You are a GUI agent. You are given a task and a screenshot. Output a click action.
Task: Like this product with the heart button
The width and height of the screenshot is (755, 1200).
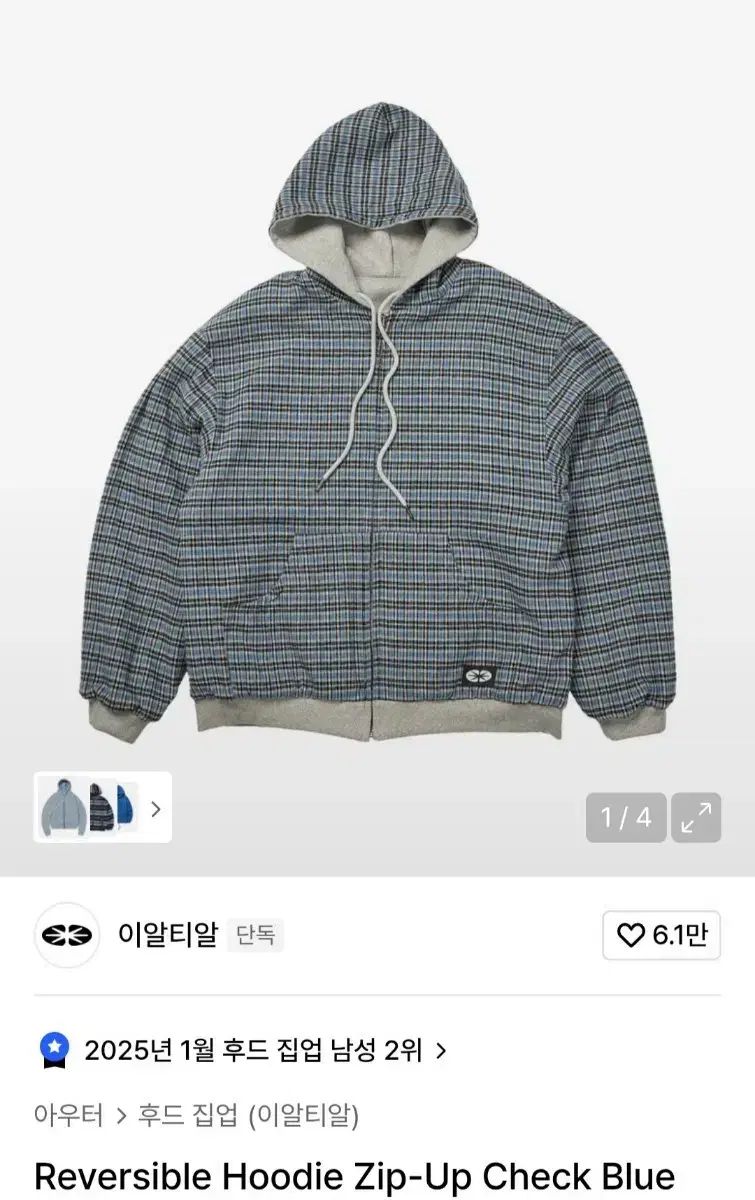click(x=661, y=935)
